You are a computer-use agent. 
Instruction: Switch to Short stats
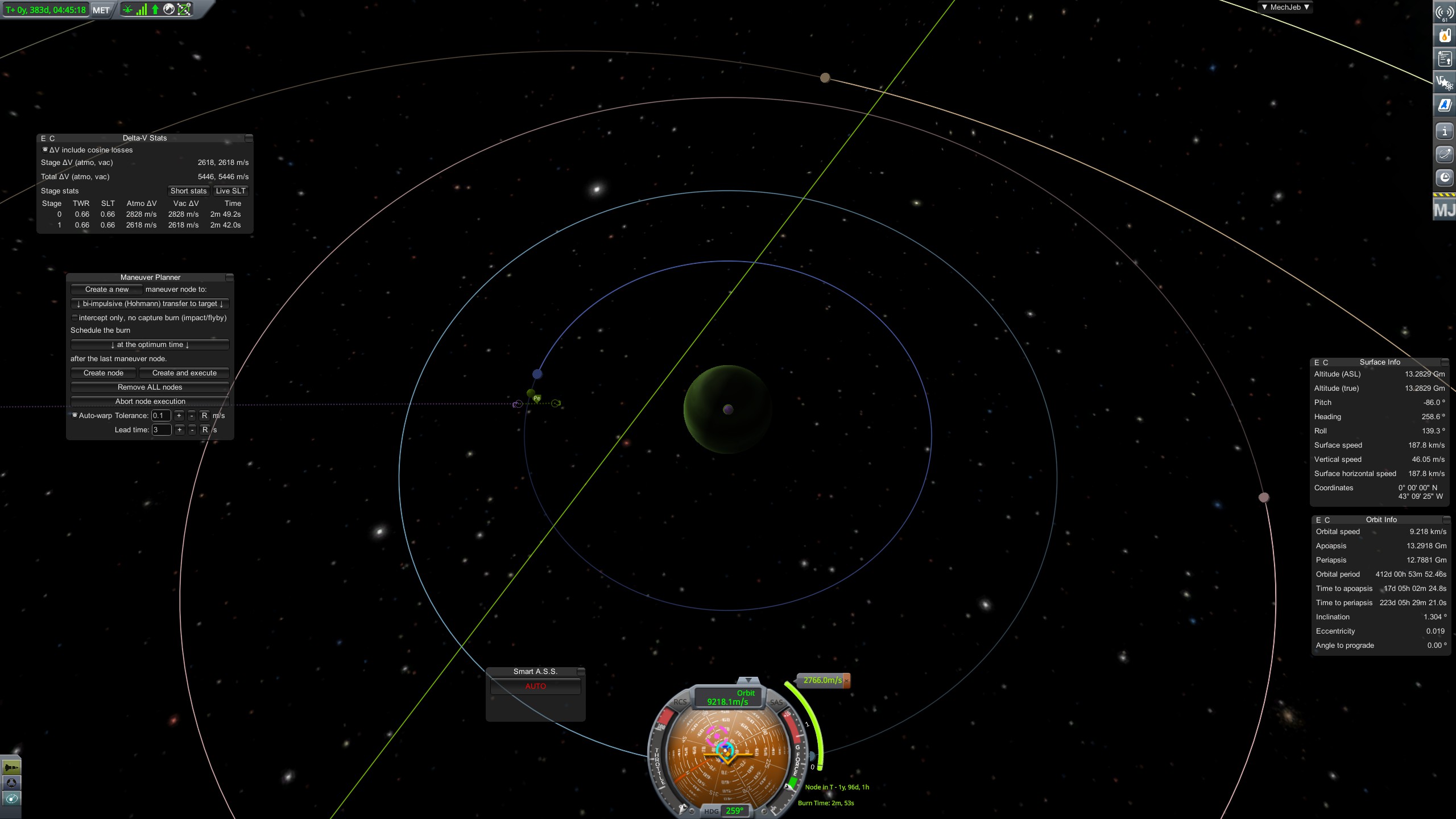[188, 191]
